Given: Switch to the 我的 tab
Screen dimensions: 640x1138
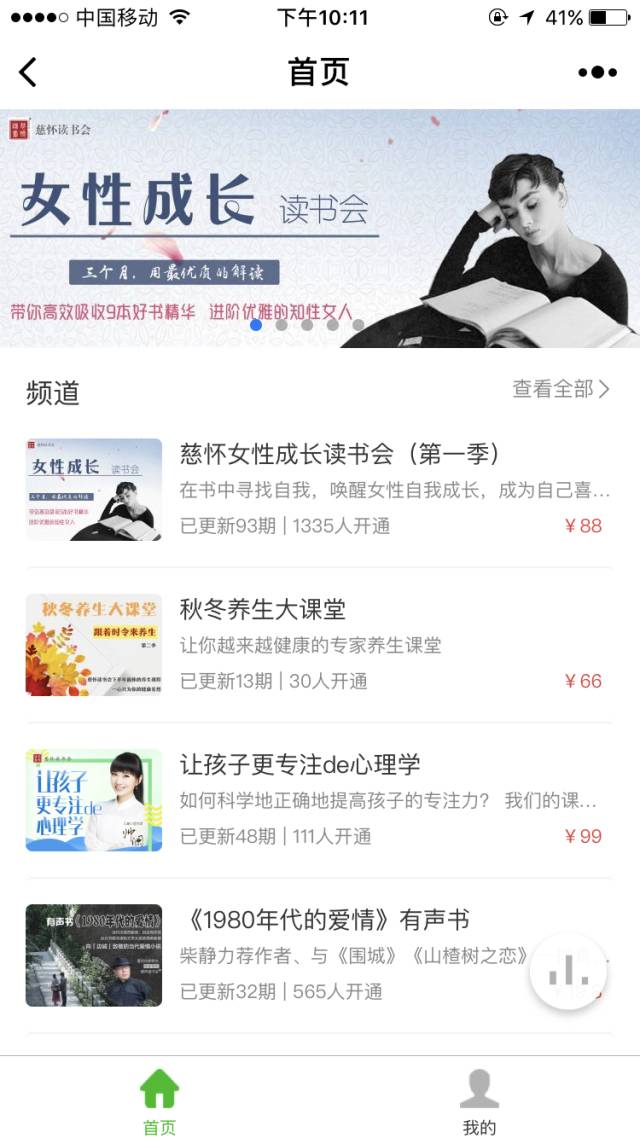Looking at the screenshot, I should [479, 1100].
